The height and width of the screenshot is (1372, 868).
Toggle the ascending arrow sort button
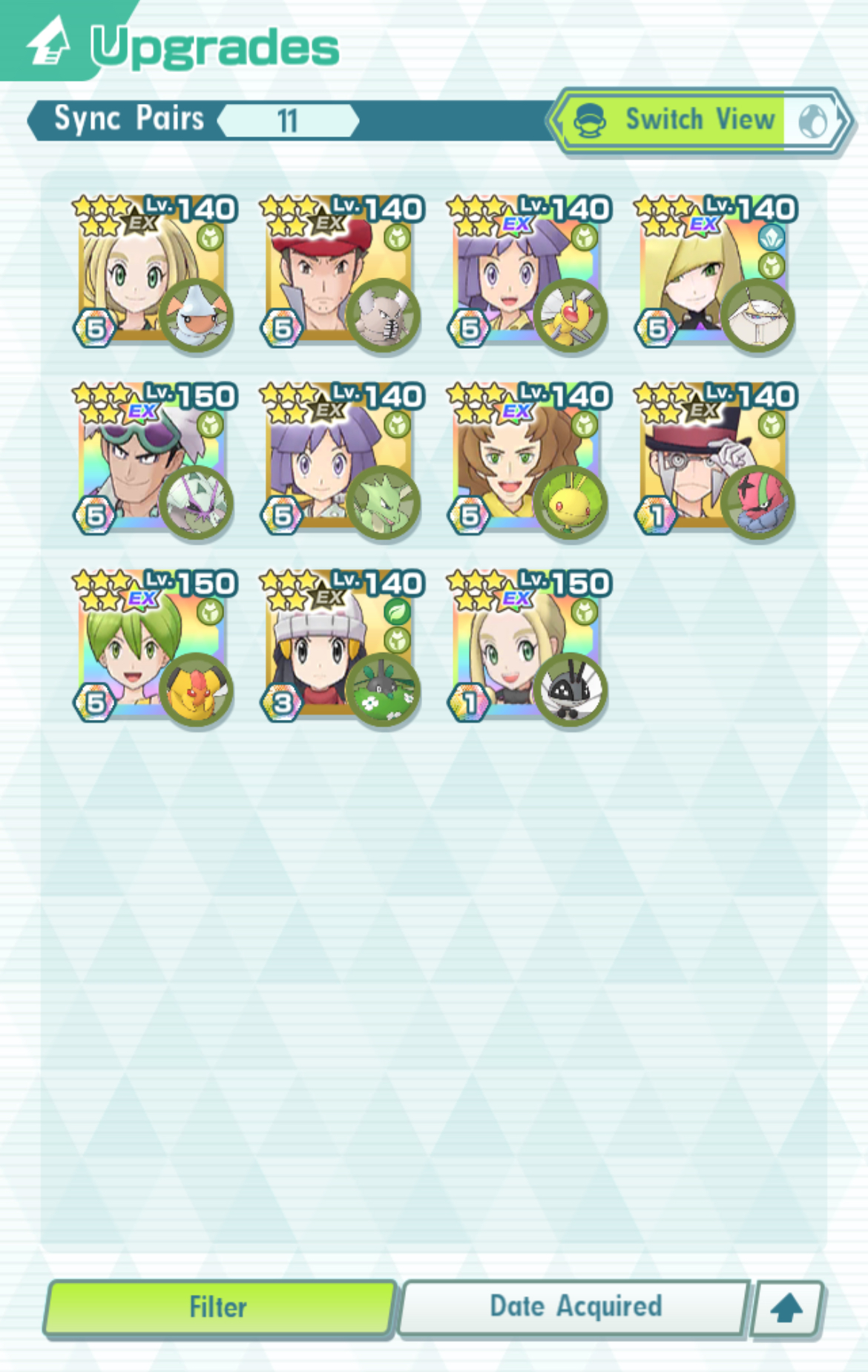click(786, 1307)
